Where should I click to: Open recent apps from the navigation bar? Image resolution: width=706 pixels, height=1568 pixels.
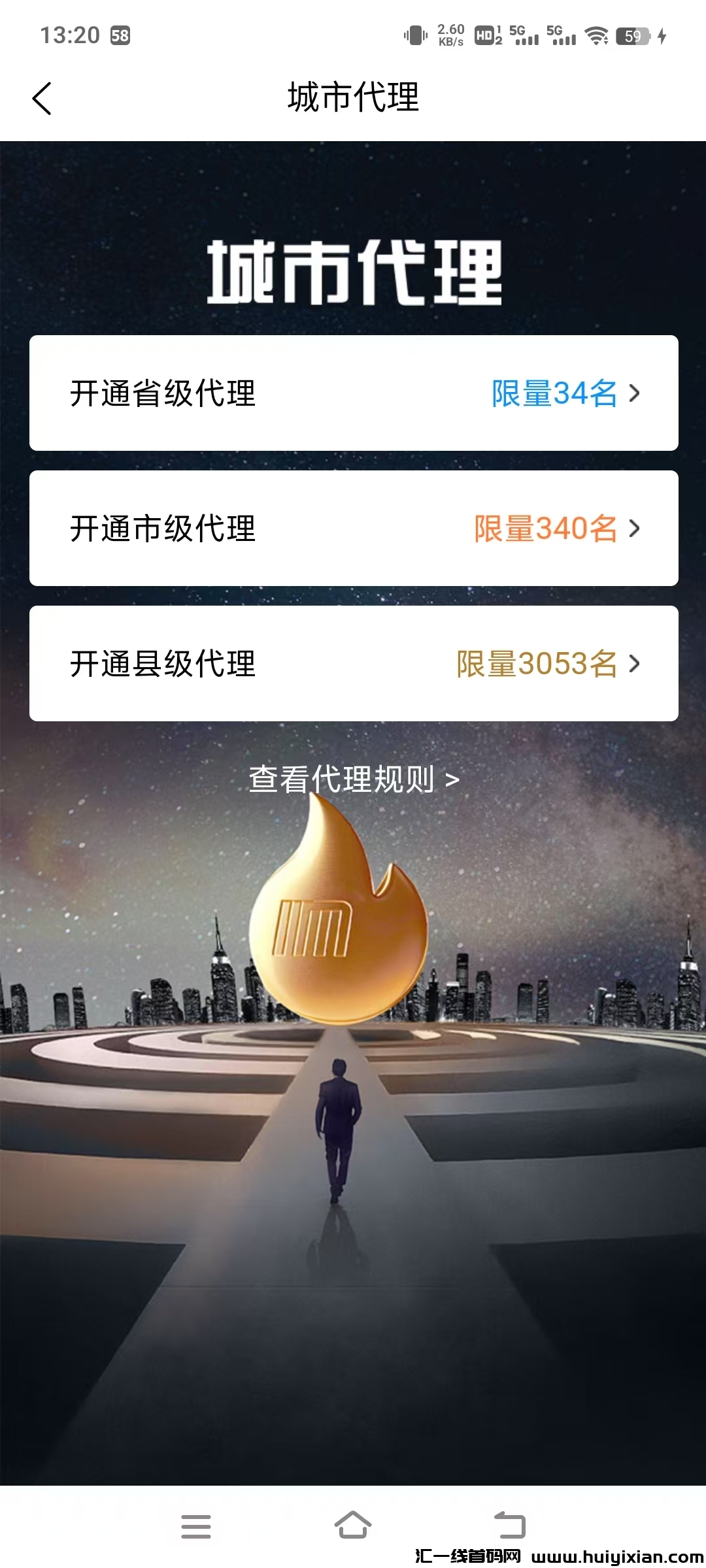[x=196, y=1526]
